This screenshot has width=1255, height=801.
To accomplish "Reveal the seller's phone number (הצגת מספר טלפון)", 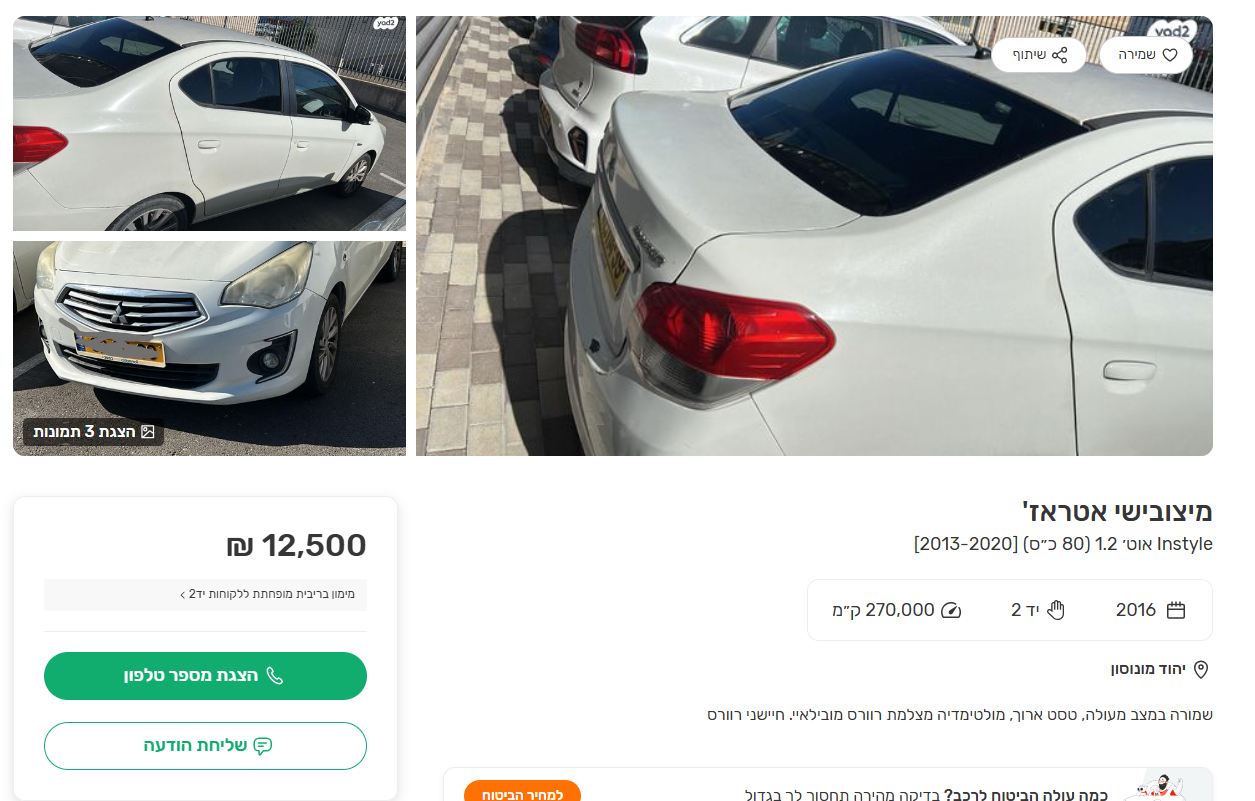I will (205, 676).
